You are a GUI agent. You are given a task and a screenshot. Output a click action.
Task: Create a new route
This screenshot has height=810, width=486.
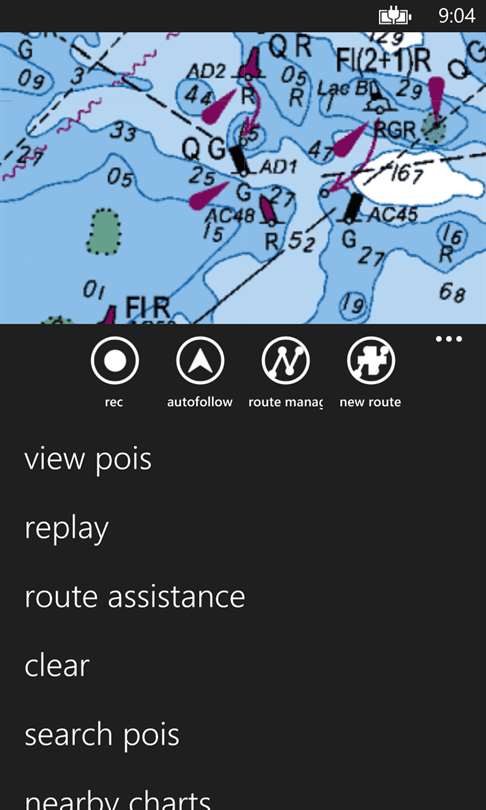click(x=371, y=361)
